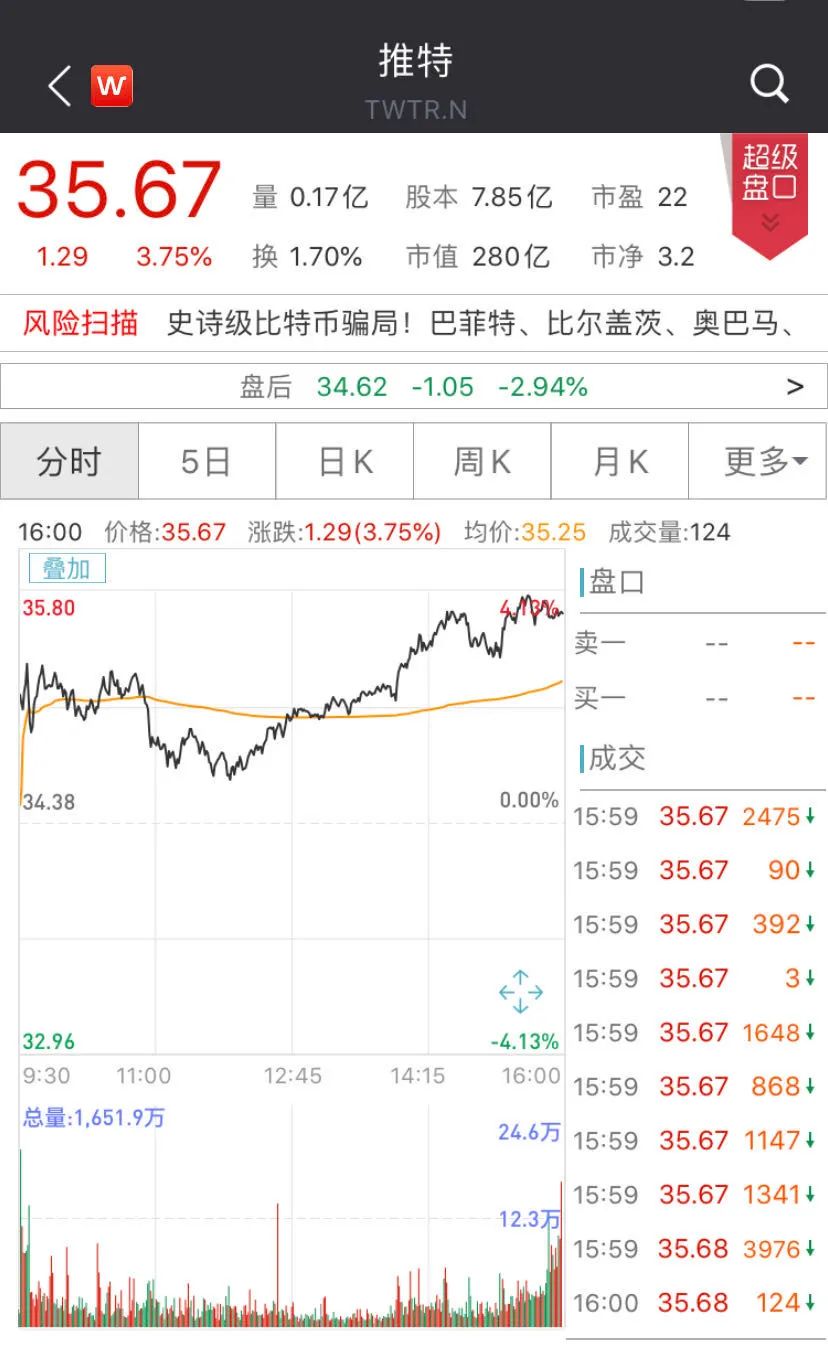The image size is (828, 1359).
Task: Switch to the 周K chart tab
Action: pos(482,461)
